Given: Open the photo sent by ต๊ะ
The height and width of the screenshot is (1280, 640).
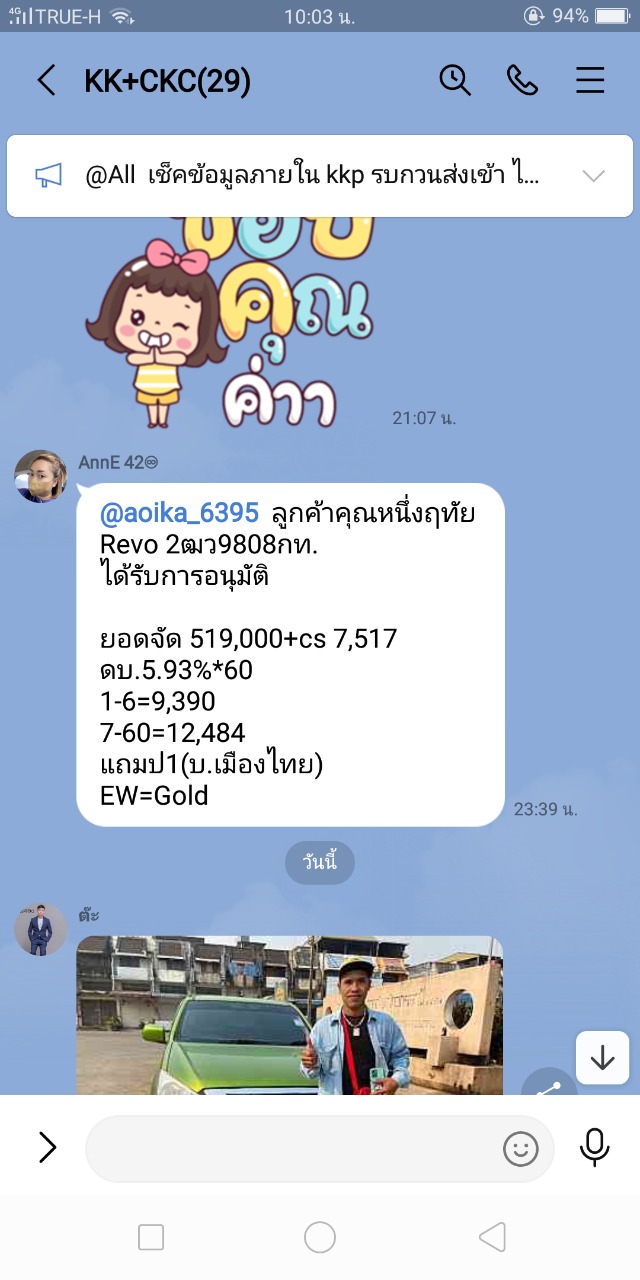Looking at the screenshot, I should tap(290, 1015).
